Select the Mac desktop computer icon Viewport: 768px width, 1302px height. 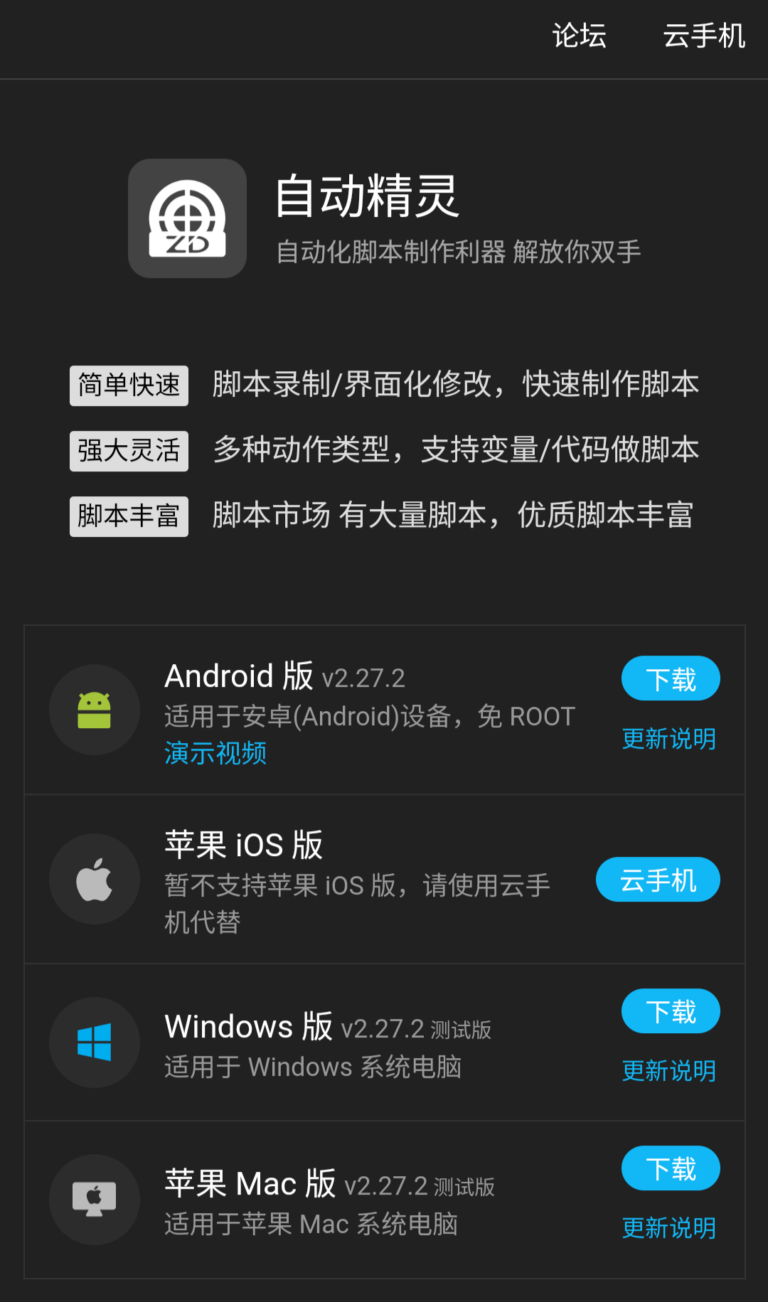pyautogui.click(x=94, y=1199)
